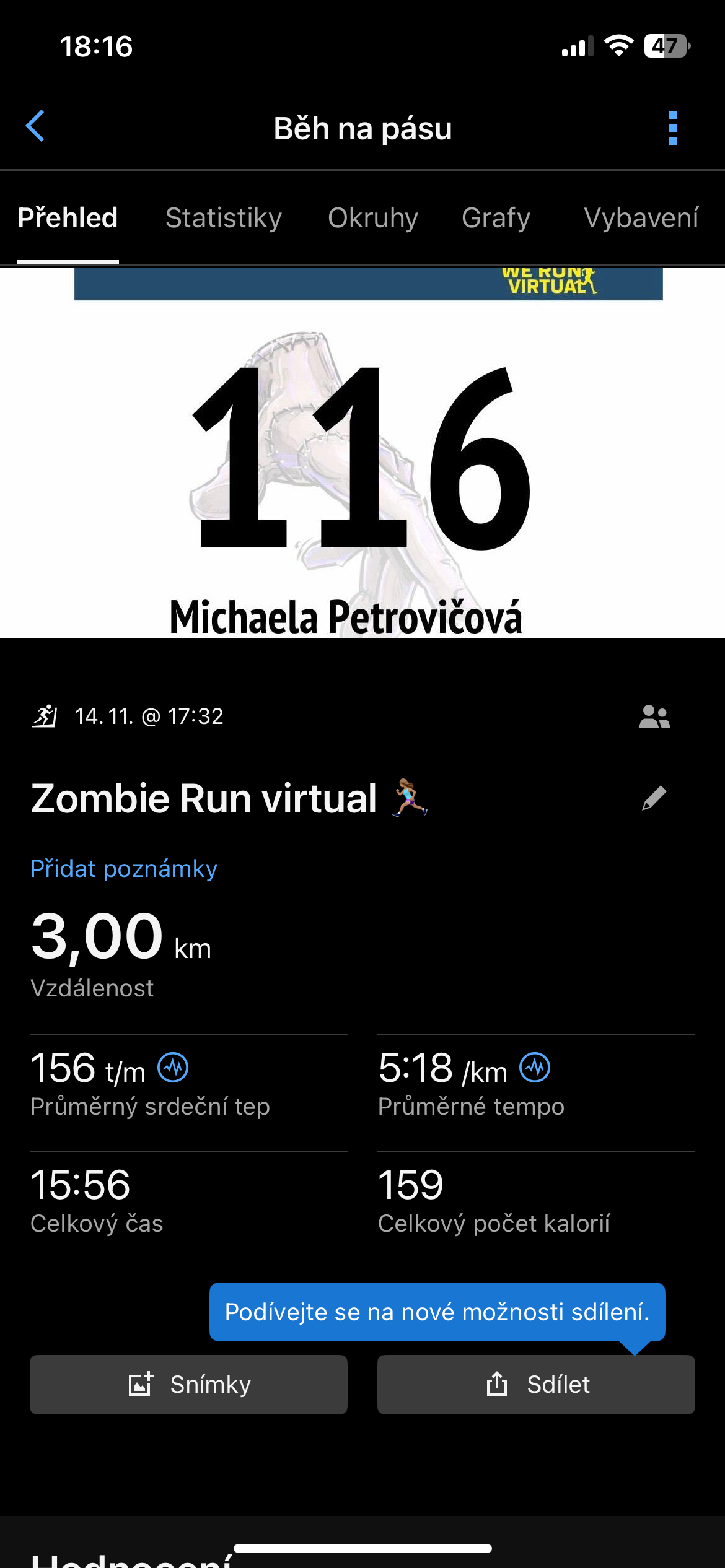View the Grafy tab
This screenshot has height=1568, width=725.
[x=496, y=218]
